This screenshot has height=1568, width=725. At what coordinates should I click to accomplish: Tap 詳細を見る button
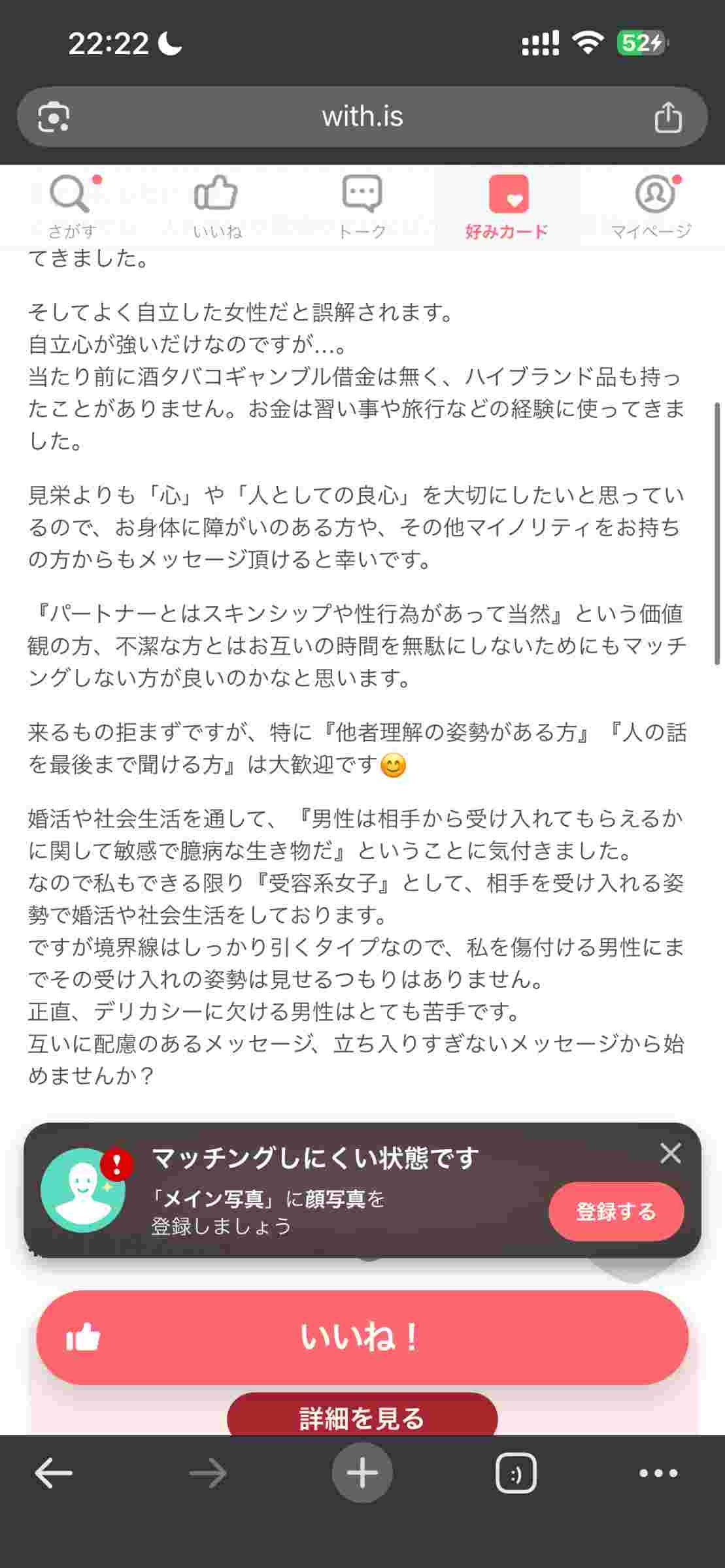point(362,1418)
